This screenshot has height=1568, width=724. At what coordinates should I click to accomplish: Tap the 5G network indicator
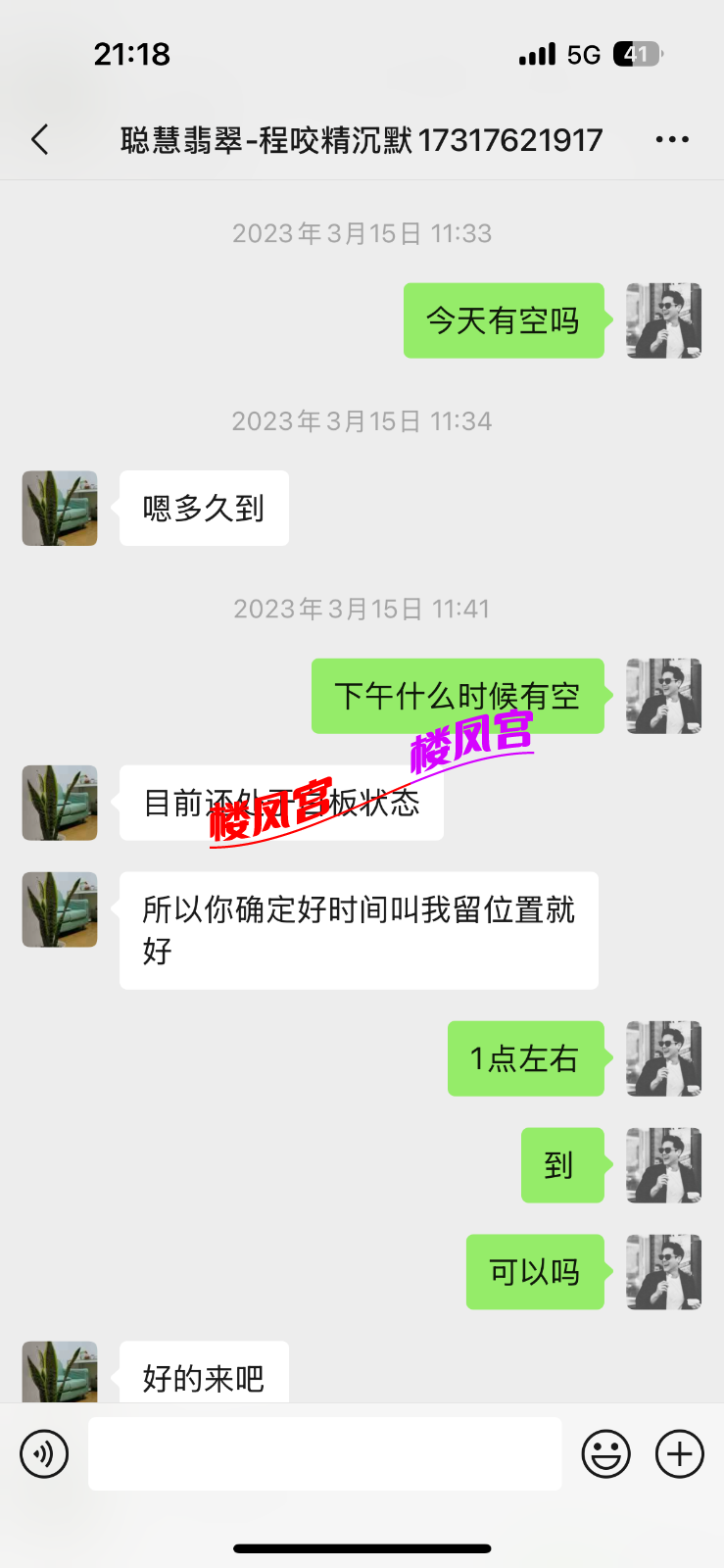(x=582, y=54)
